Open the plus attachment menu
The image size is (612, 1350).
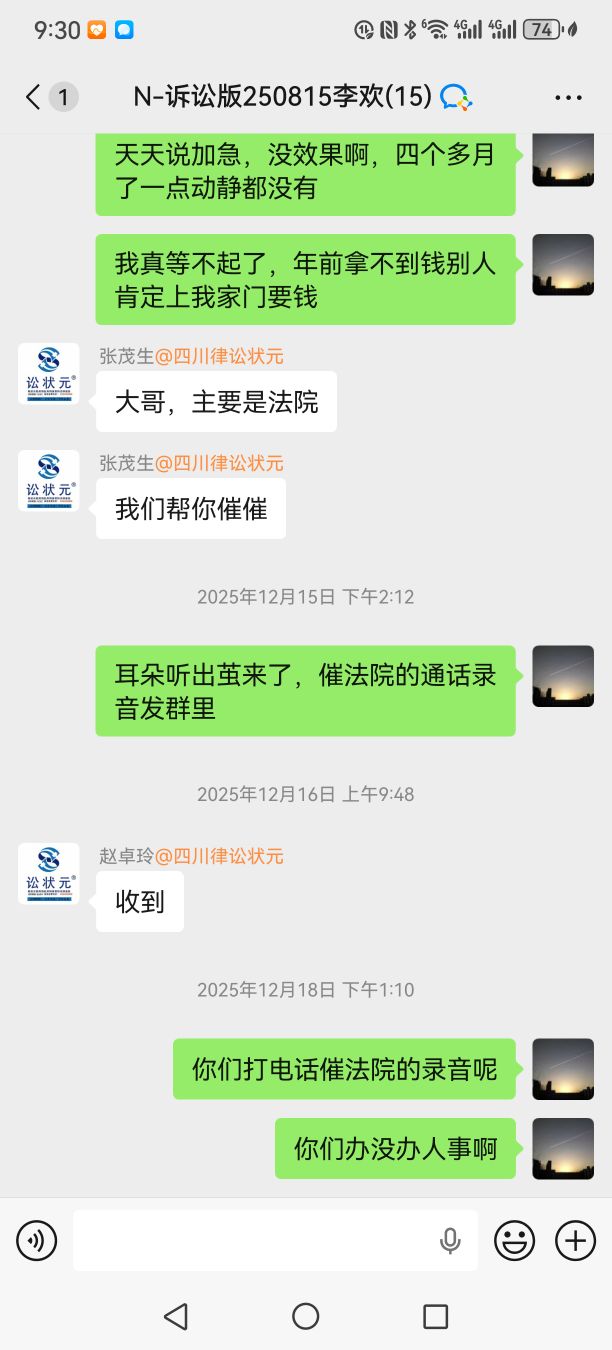(x=575, y=1241)
